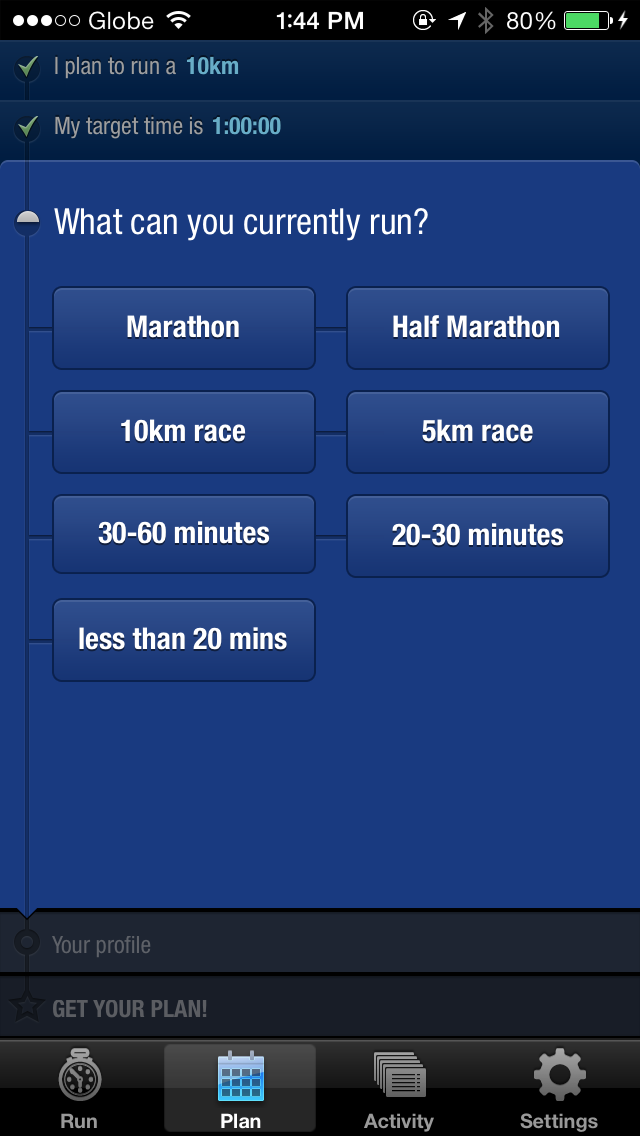Open the Settings tab

point(559,1089)
